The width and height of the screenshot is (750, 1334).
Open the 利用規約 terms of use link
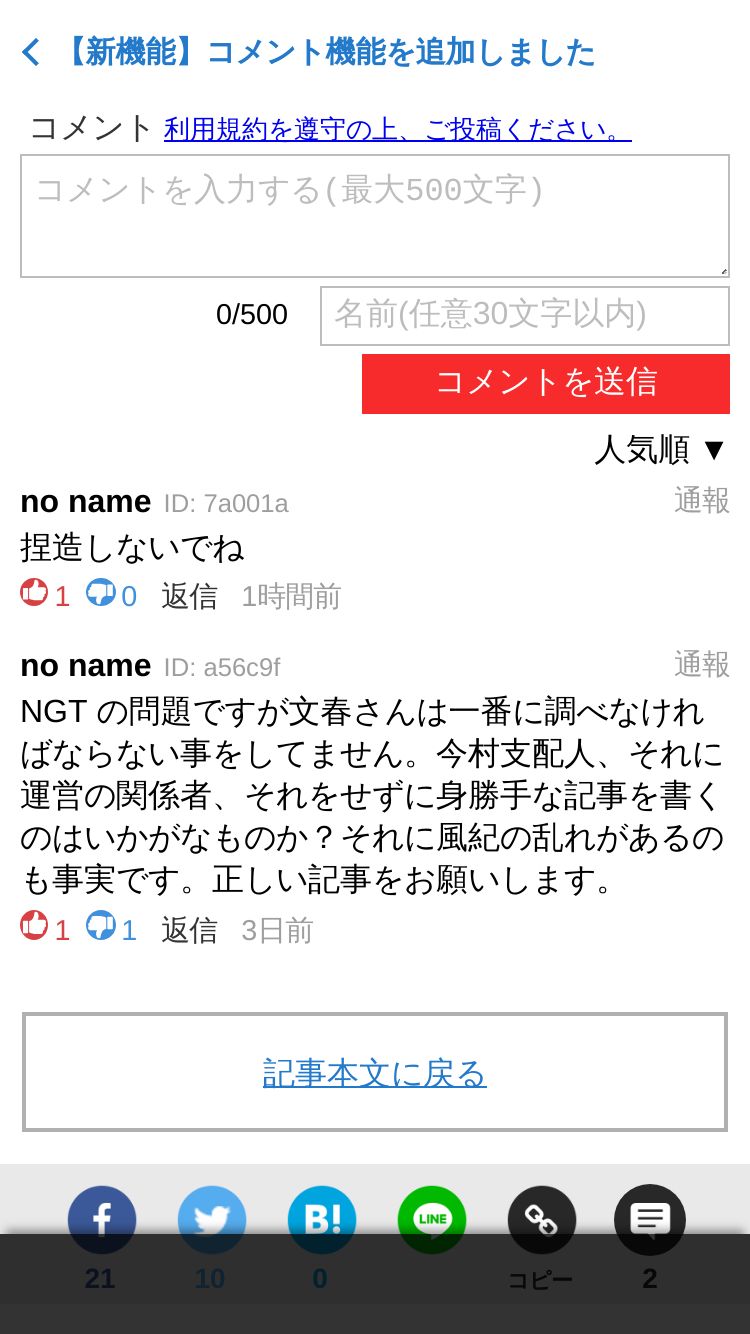tap(397, 129)
